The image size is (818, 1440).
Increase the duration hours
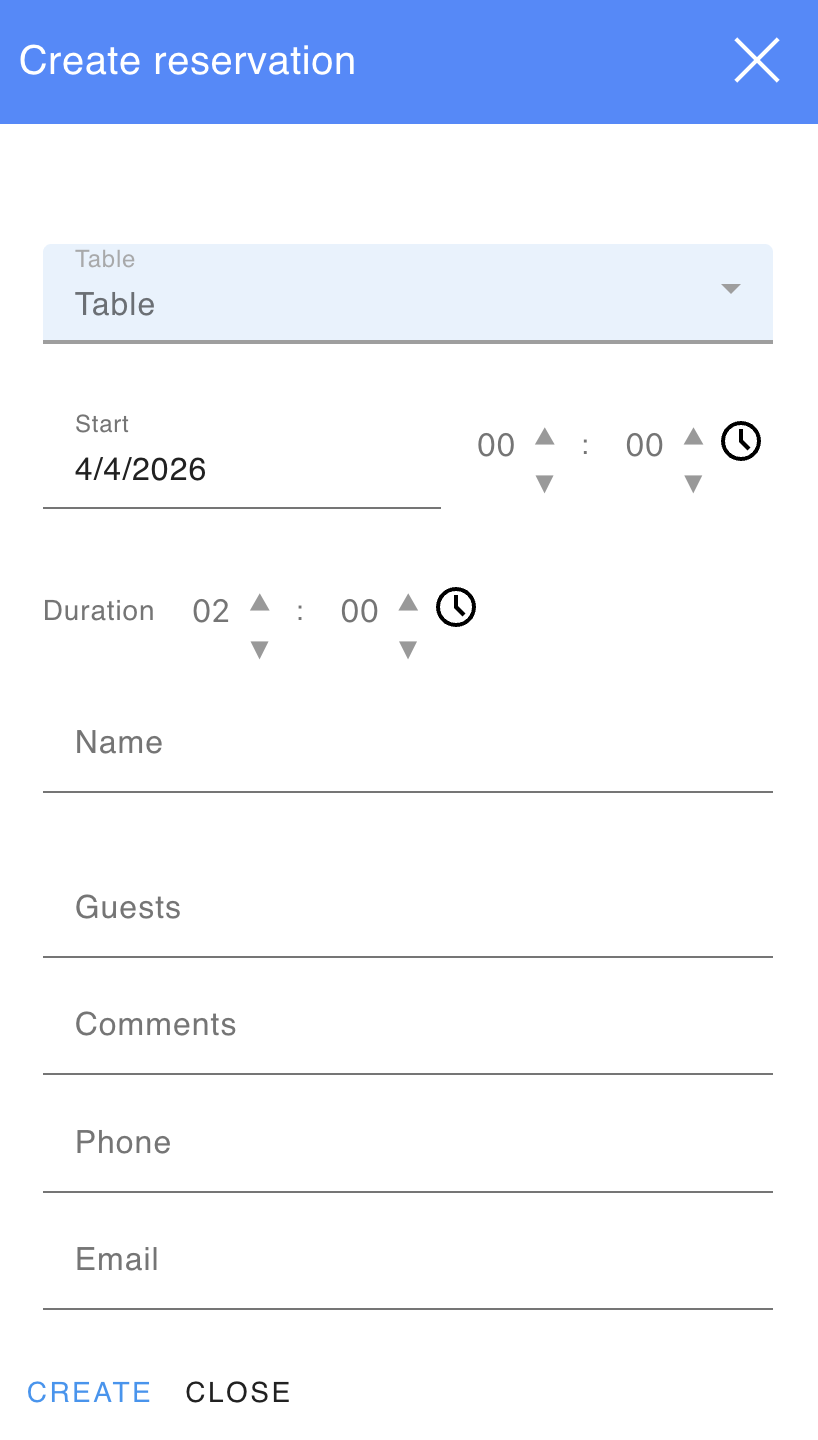point(260,603)
